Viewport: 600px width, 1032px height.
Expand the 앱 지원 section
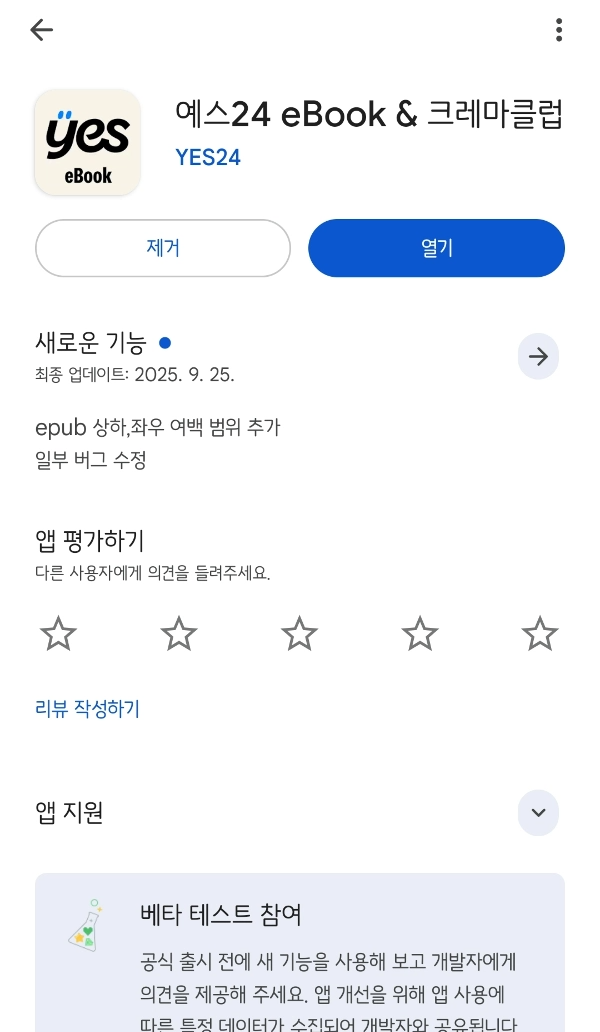pyautogui.click(x=538, y=812)
